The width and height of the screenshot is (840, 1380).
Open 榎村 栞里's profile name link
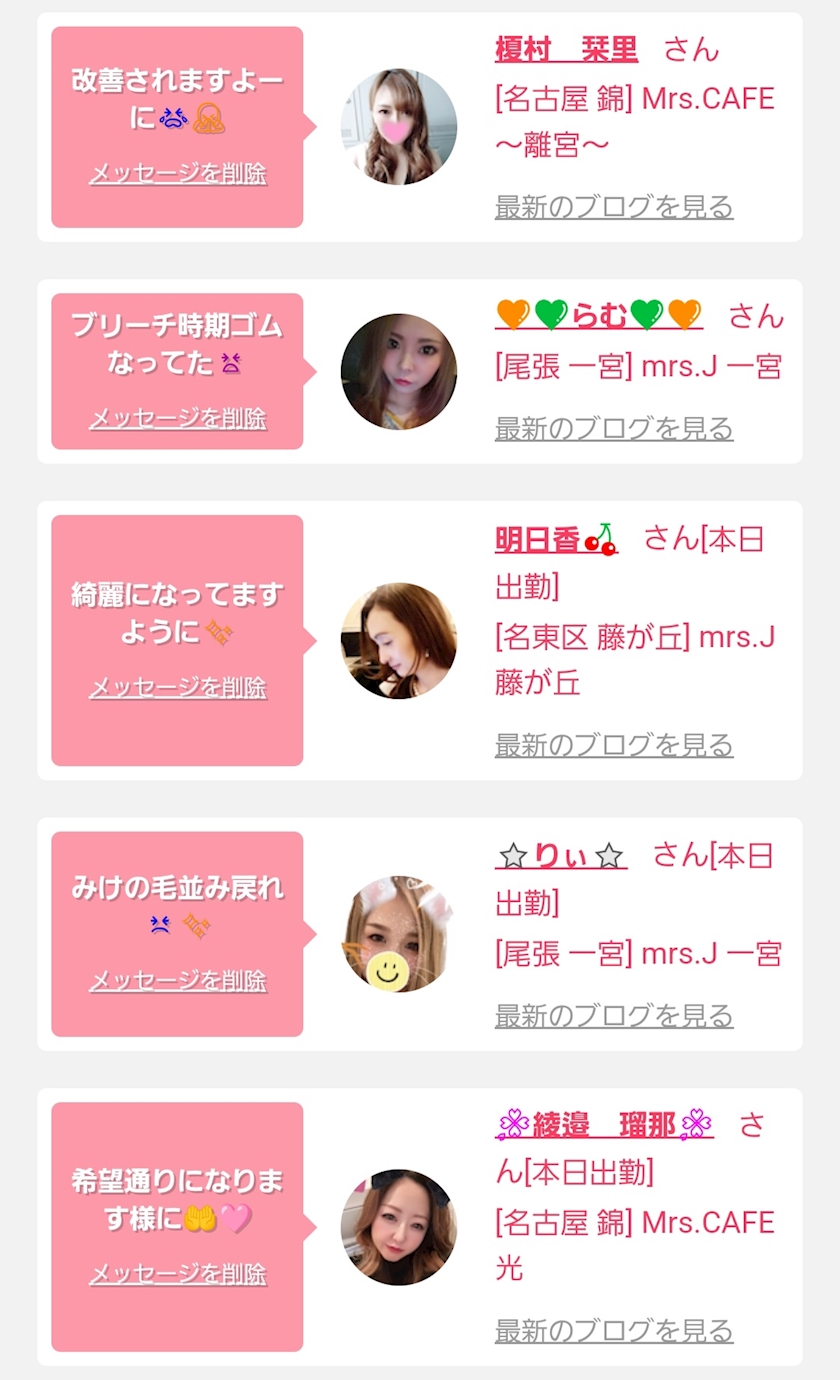566,48
